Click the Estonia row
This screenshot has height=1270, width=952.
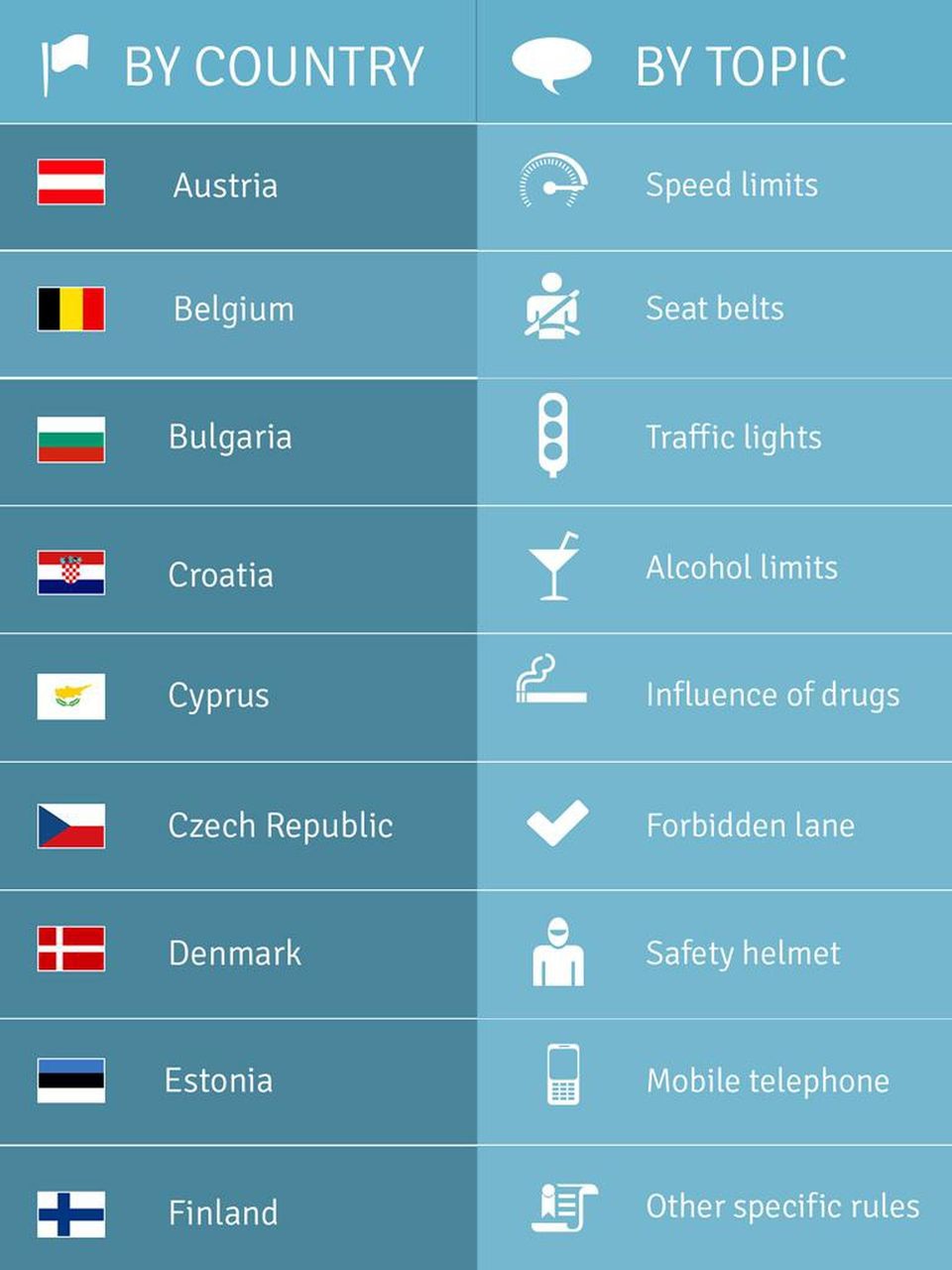pos(238,1080)
